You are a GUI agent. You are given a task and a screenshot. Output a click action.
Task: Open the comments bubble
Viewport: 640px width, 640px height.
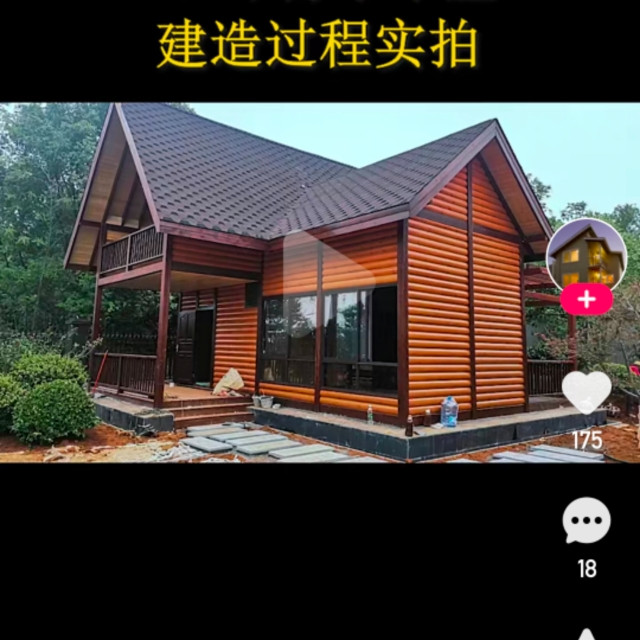[587, 520]
